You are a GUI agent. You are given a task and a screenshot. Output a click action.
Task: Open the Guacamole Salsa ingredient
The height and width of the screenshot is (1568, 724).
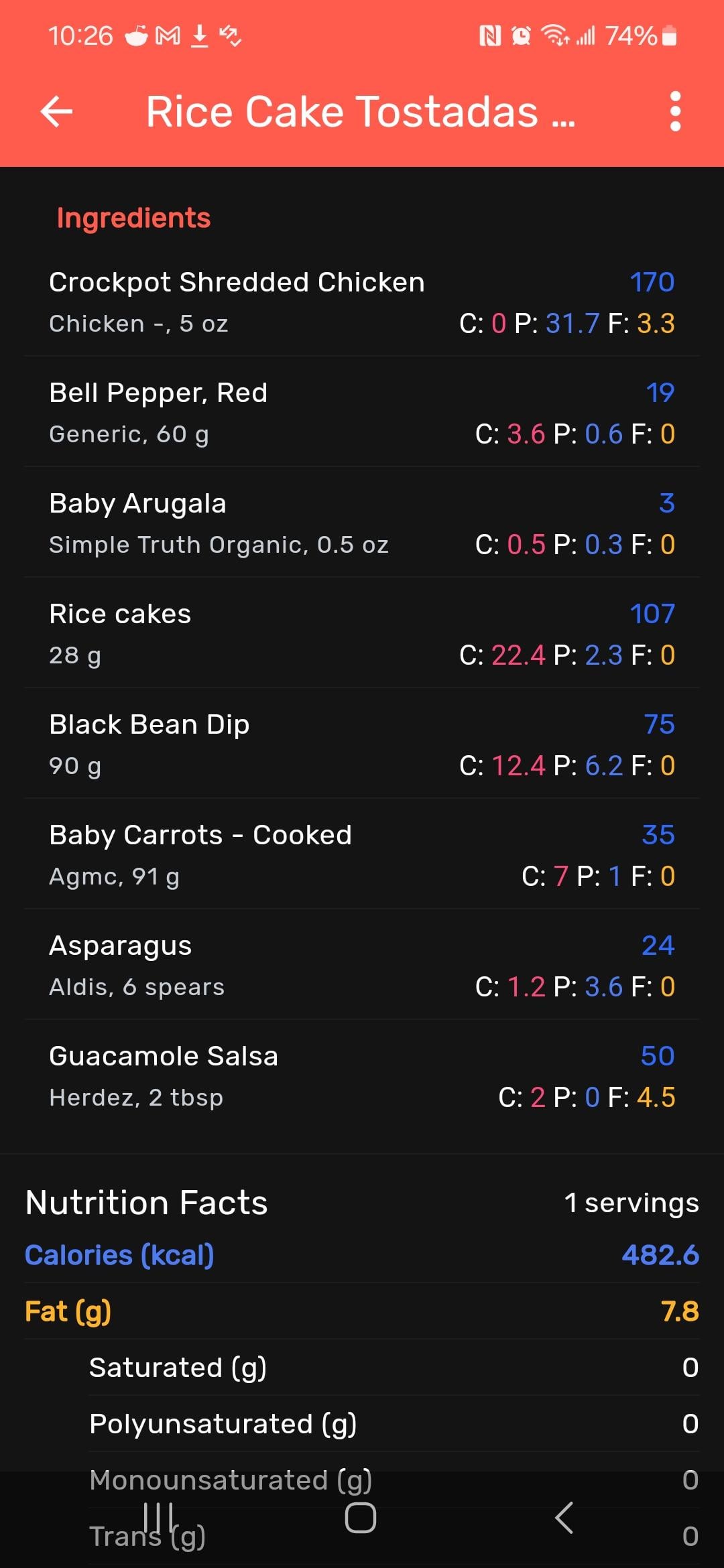362,1075
